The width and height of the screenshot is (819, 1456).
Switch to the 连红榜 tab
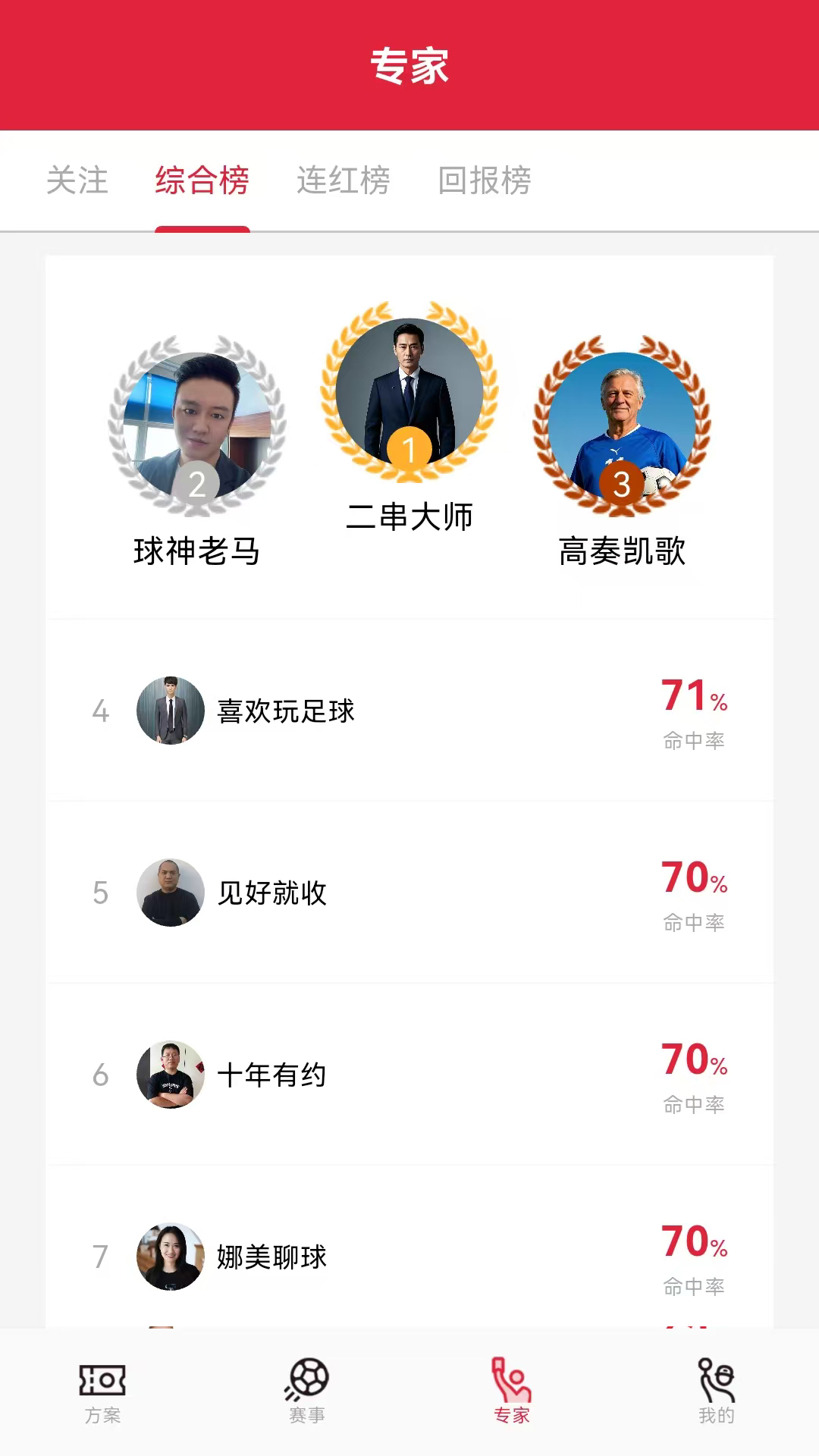[x=342, y=182]
